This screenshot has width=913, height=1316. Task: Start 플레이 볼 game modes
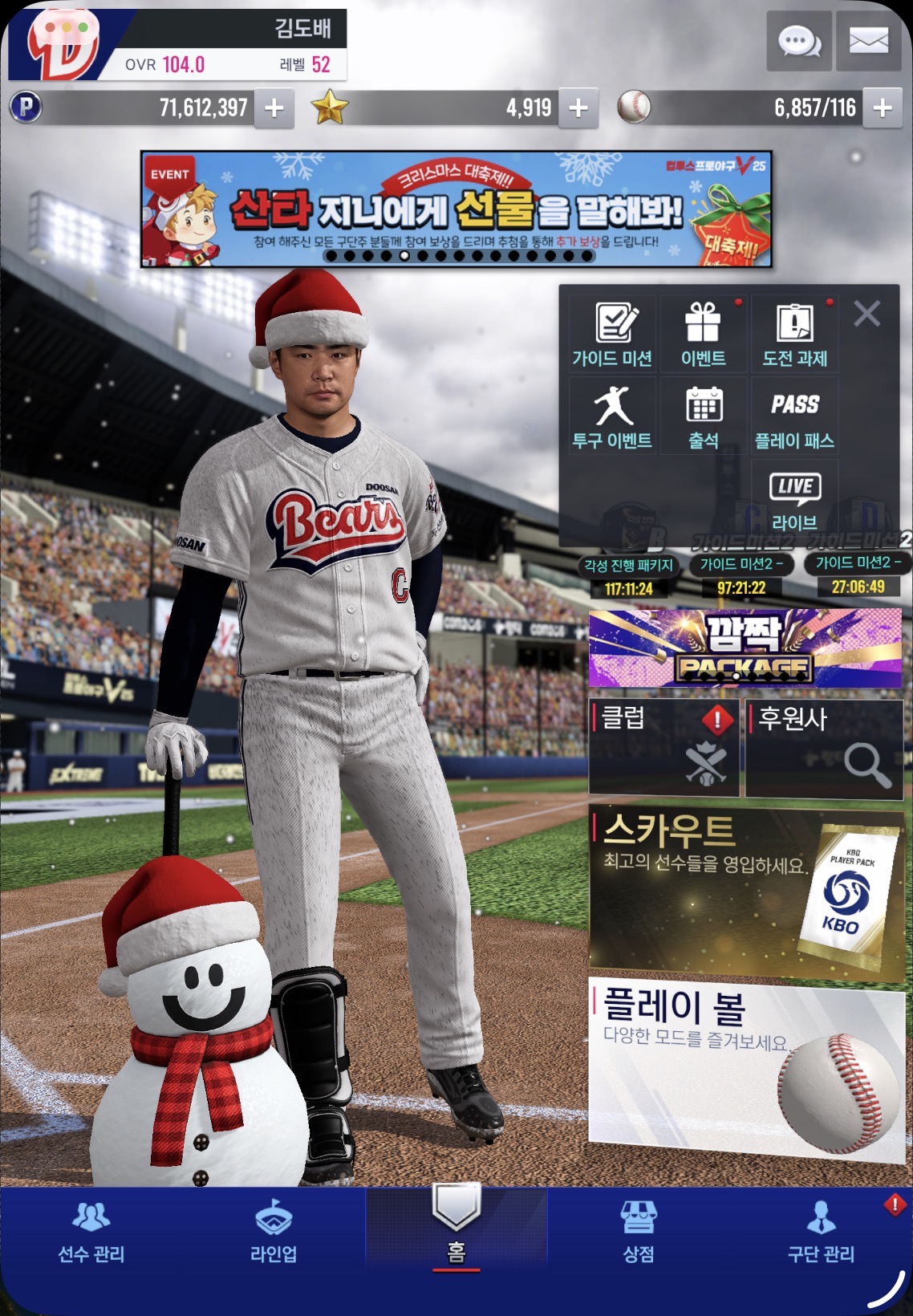[x=746, y=1067]
